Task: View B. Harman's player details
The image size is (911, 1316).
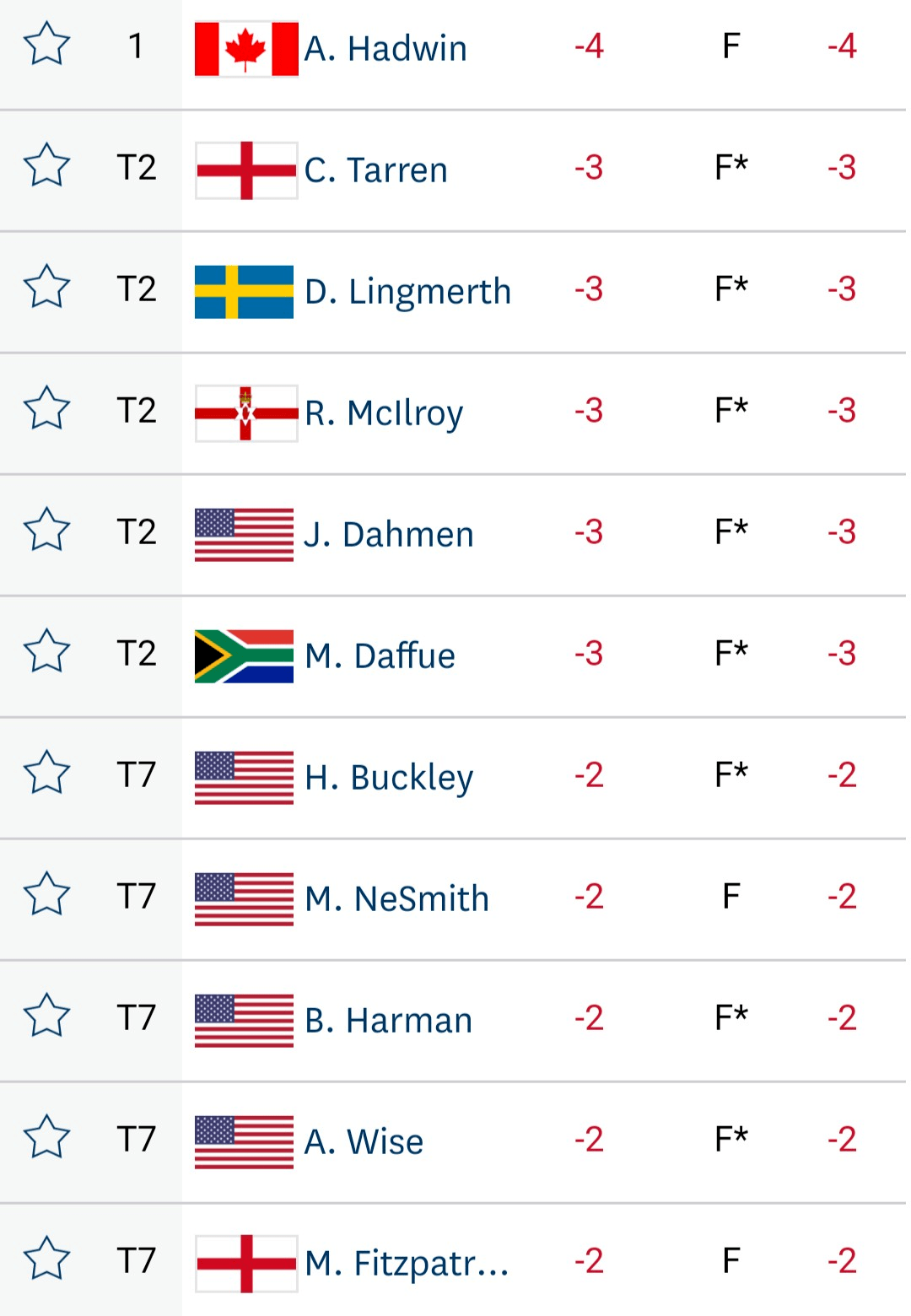Action: (389, 1021)
